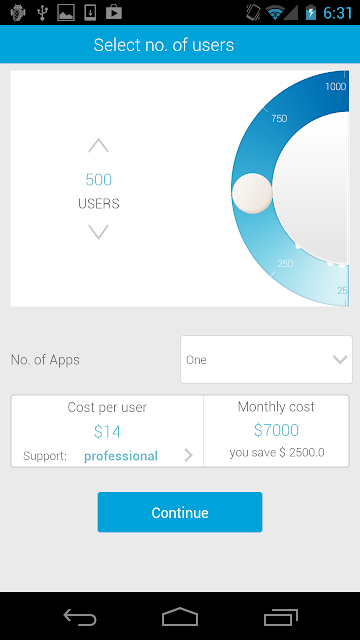Tap the Continue button
The image size is (360, 640).
180,512
